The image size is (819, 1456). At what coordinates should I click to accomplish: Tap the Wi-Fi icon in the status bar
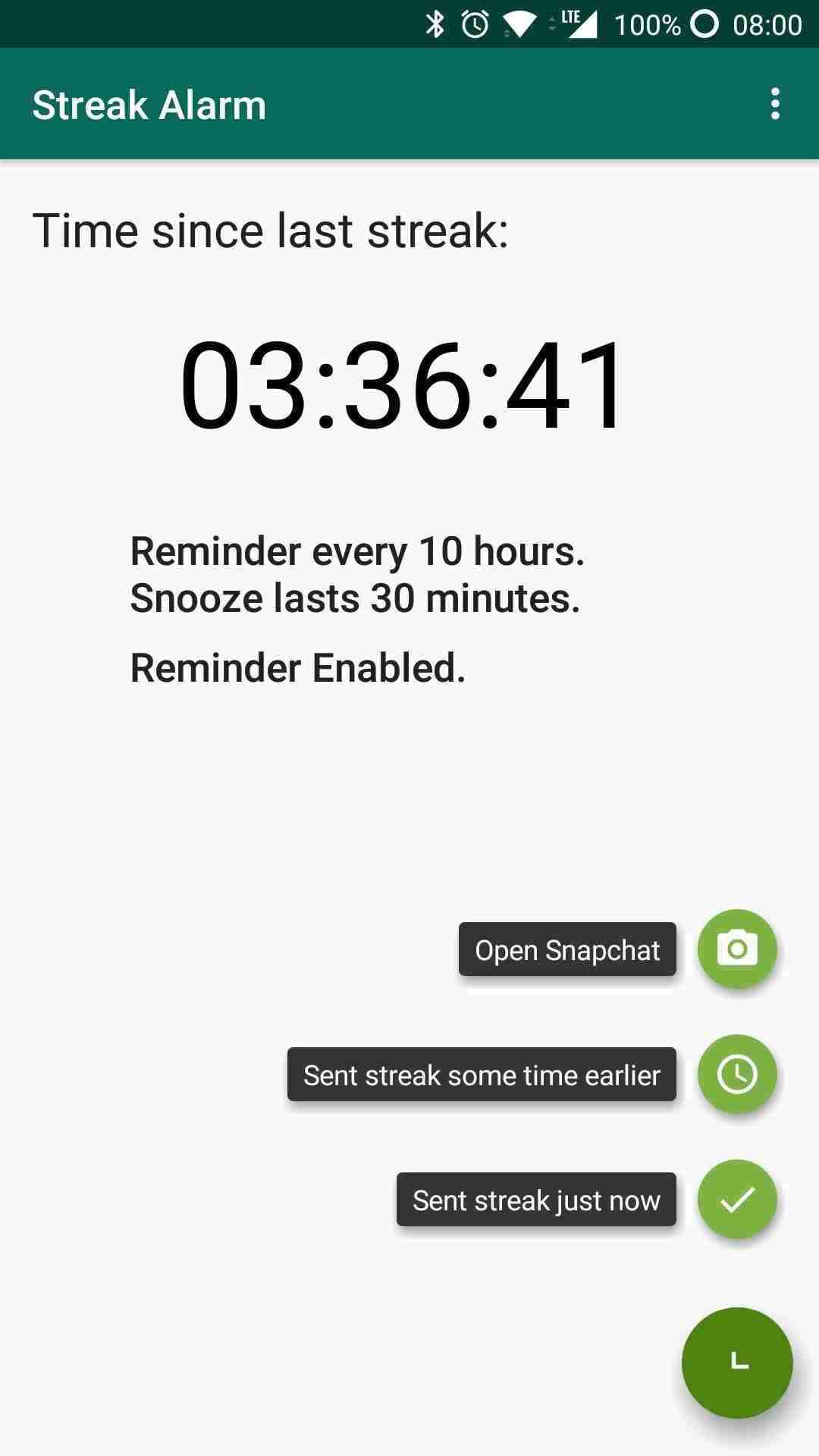pyautogui.click(x=522, y=24)
